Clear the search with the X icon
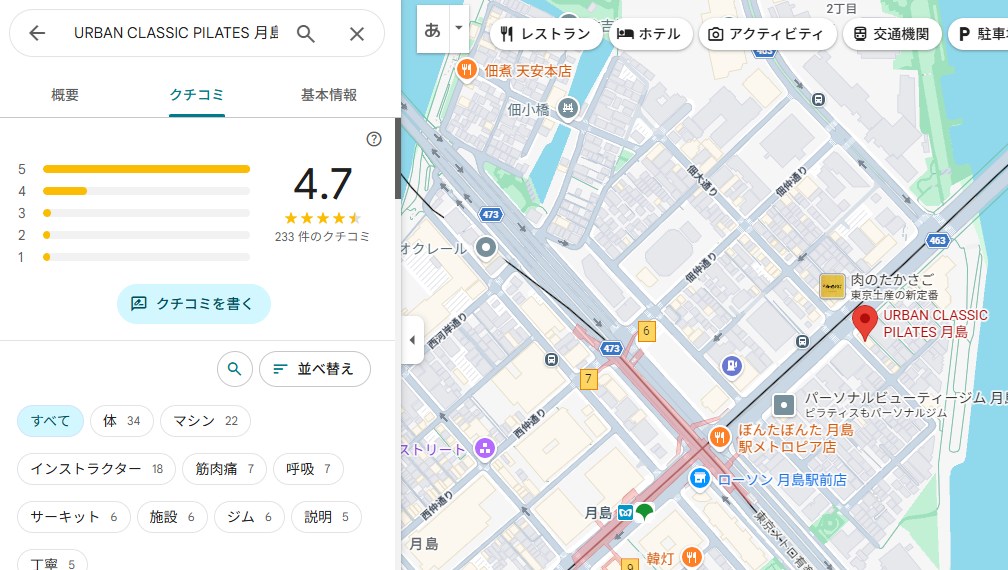Screen dimensions: 1008x570 (x=357, y=33)
